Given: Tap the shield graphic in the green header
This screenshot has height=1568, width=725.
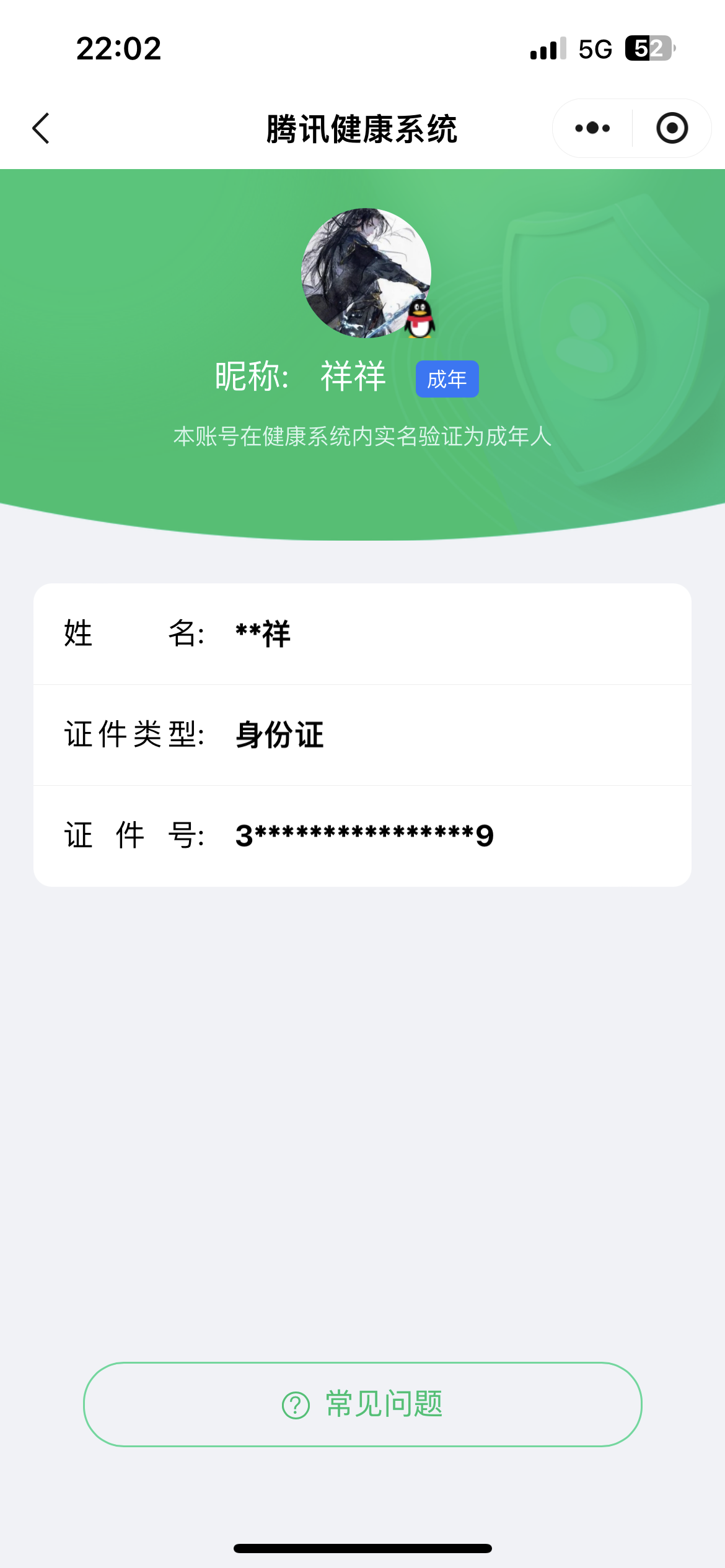Looking at the screenshot, I should click(595, 334).
